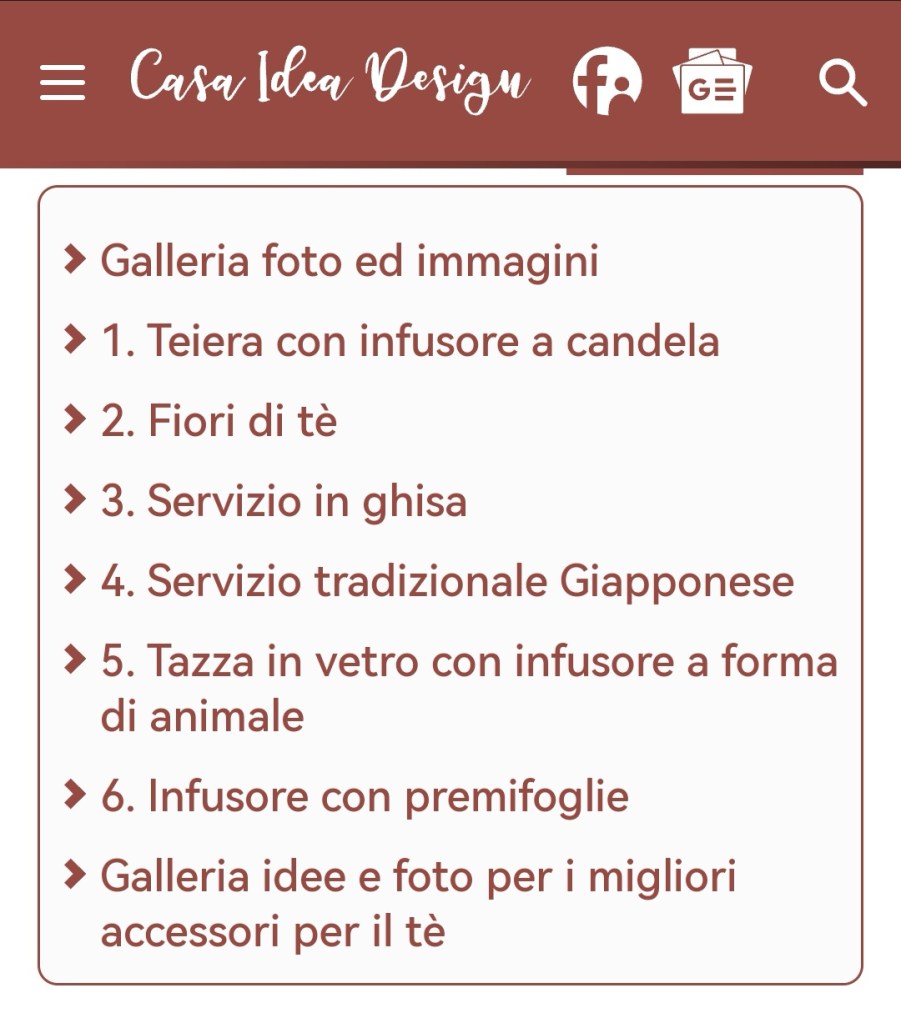Tap the search magnifier icon
Image resolution: width=901 pixels, height=1023 pixels.
pos(842,83)
